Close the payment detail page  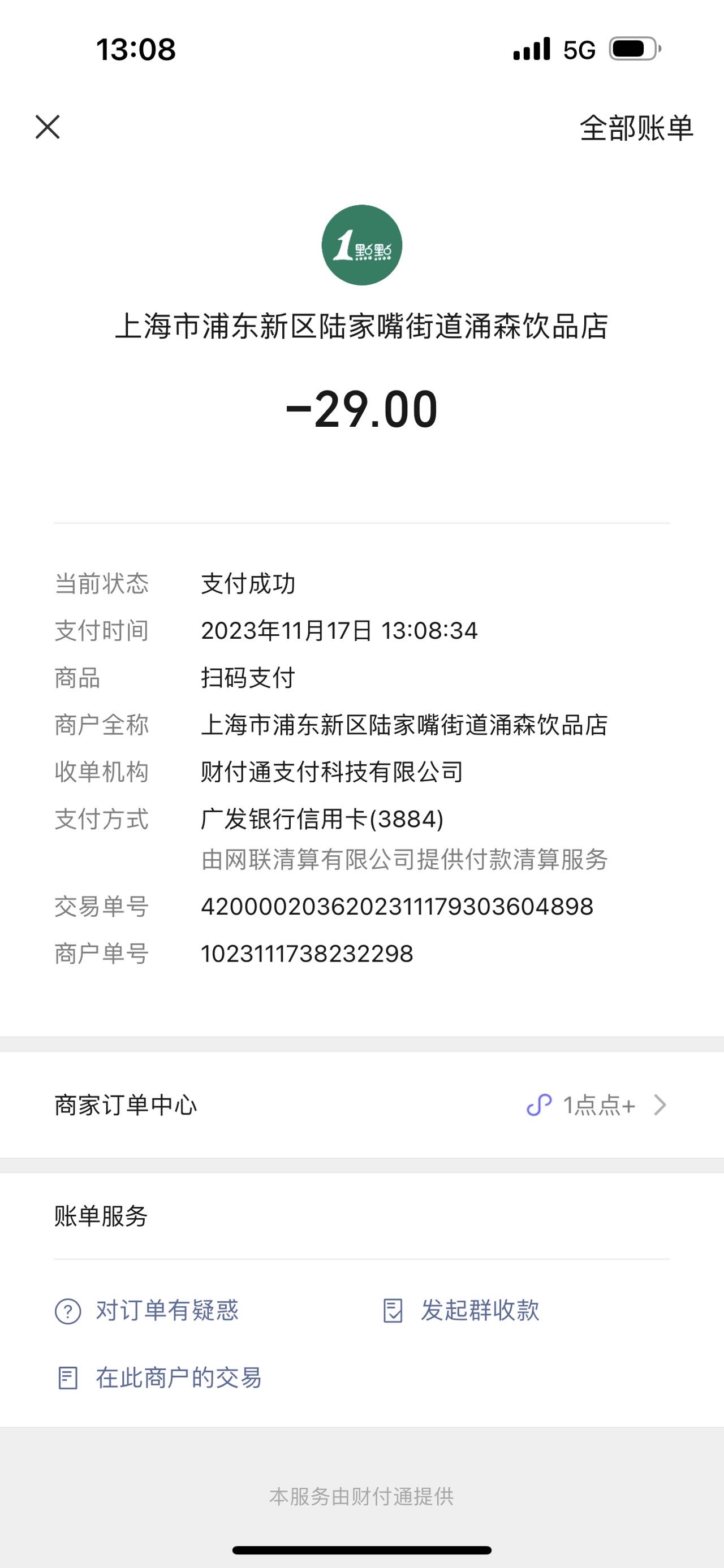[x=48, y=127]
